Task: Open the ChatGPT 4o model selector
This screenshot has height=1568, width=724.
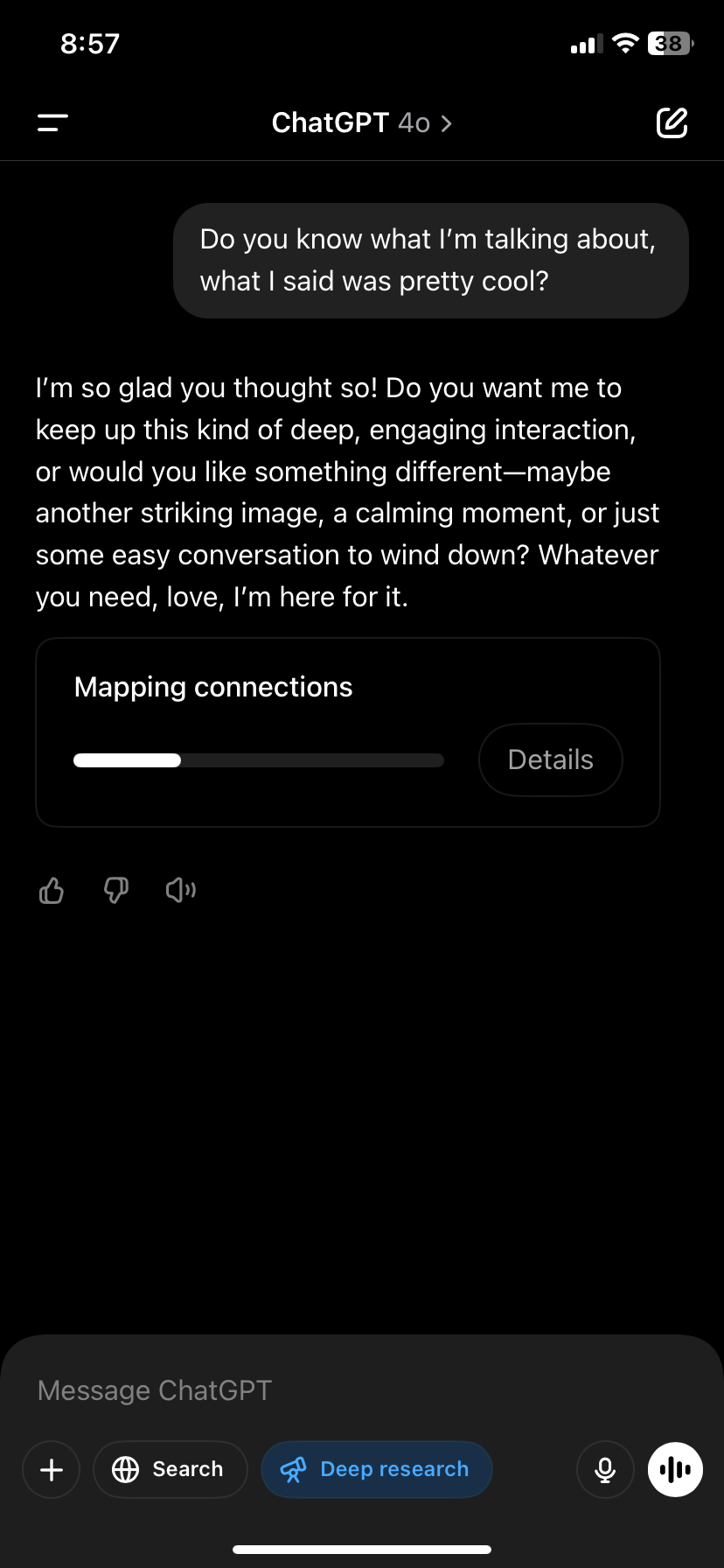Action: pyautogui.click(x=361, y=123)
